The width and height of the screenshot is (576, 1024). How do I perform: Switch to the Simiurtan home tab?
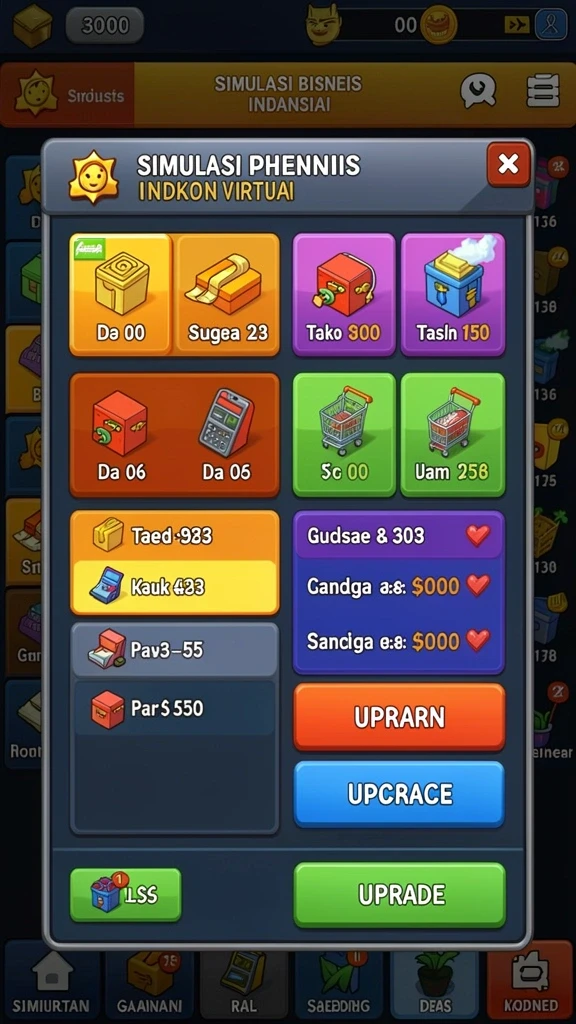(52, 983)
